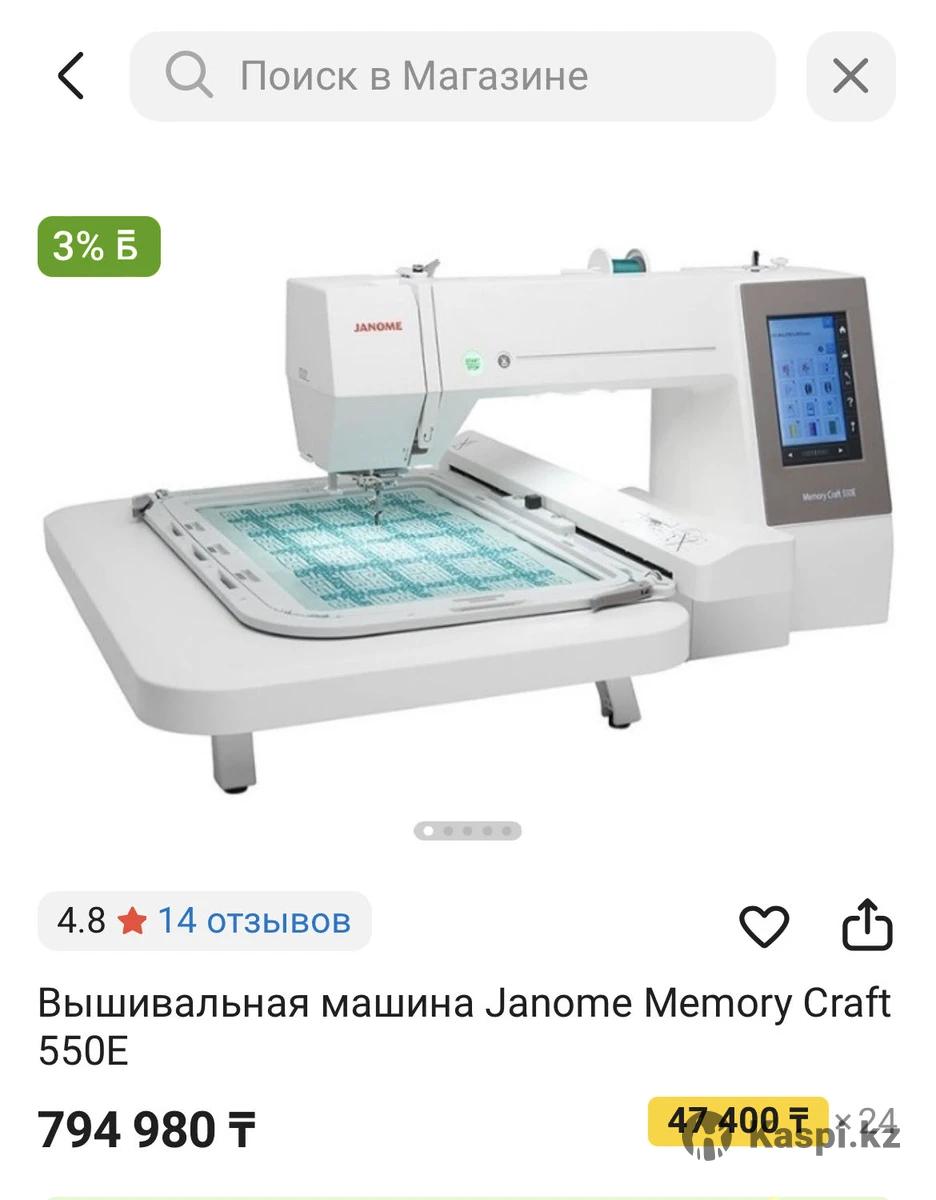Open the Janome product photo
This screenshot has width=936, height=1200.
click(x=467, y=510)
